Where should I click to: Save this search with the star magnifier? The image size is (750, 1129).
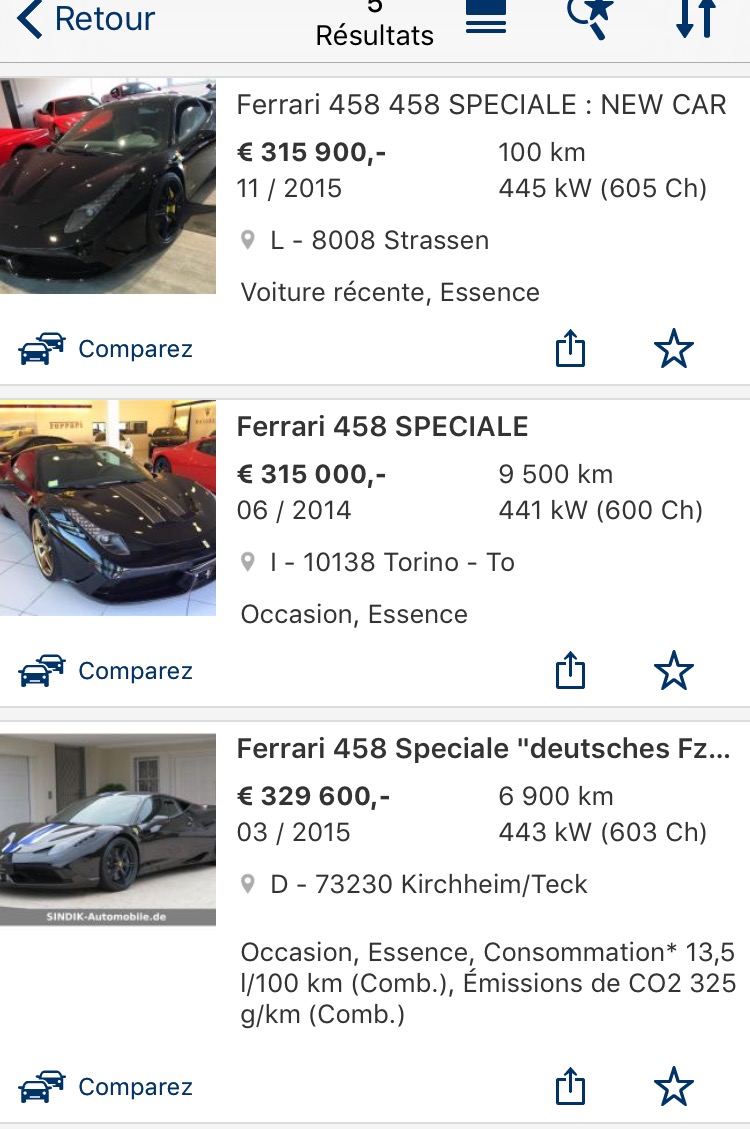pos(590,16)
